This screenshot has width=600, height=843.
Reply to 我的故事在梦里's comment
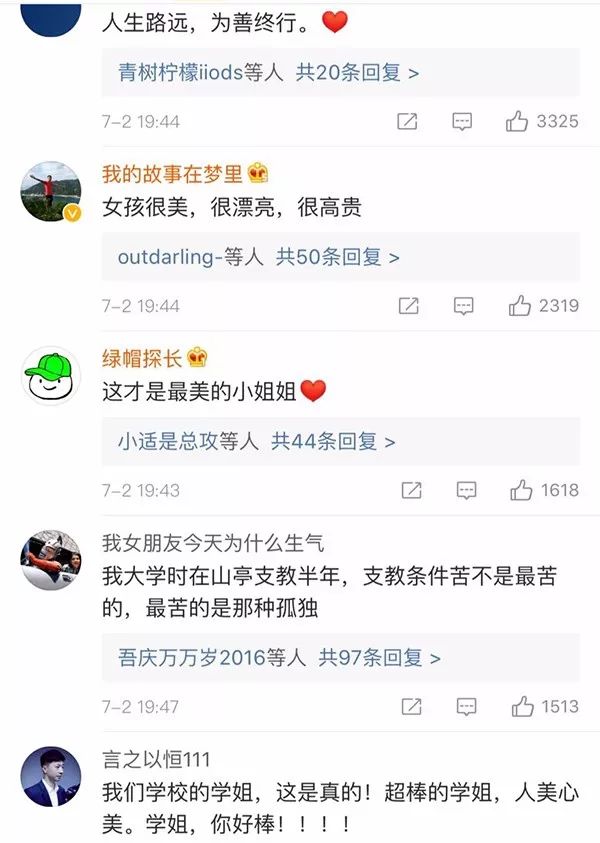(462, 306)
